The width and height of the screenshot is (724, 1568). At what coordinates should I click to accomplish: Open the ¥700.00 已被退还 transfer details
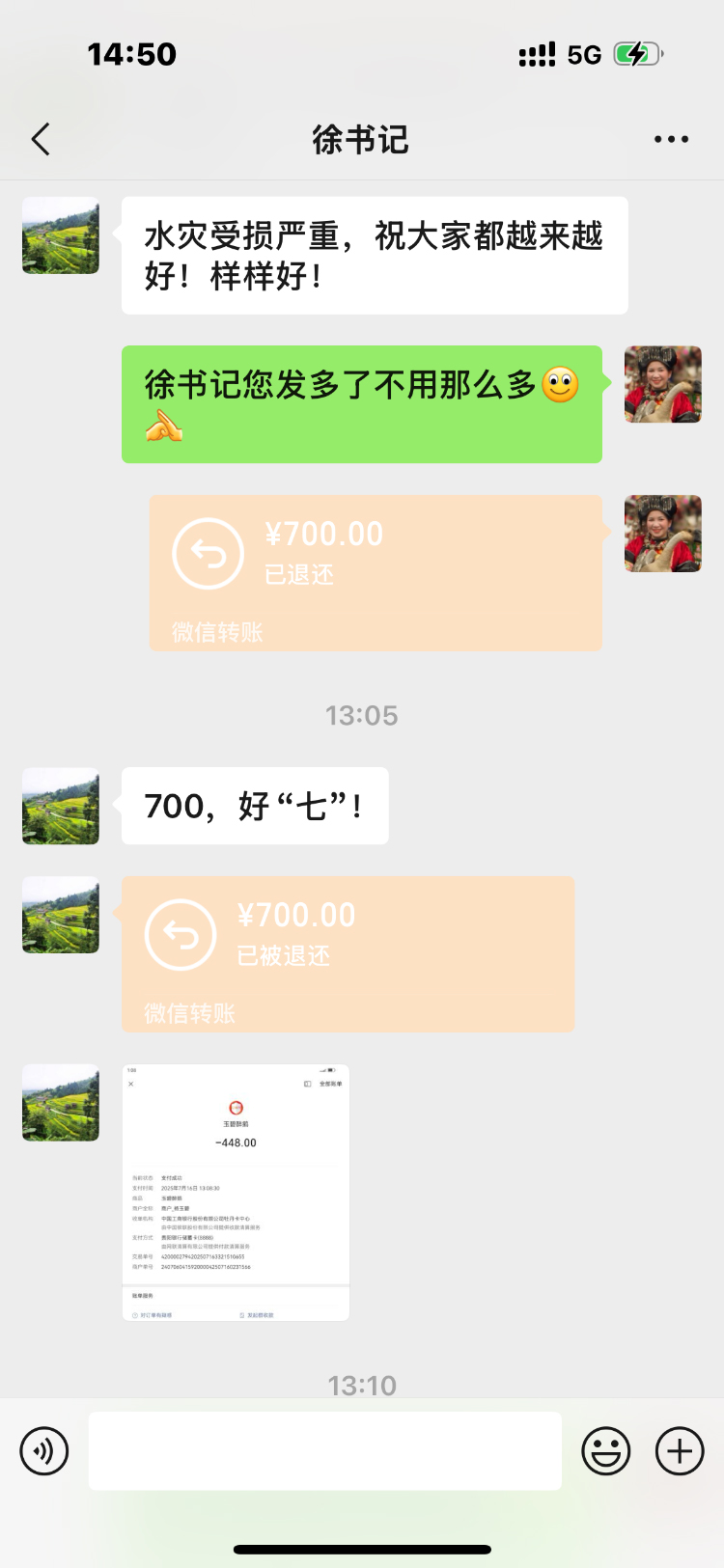[348, 953]
